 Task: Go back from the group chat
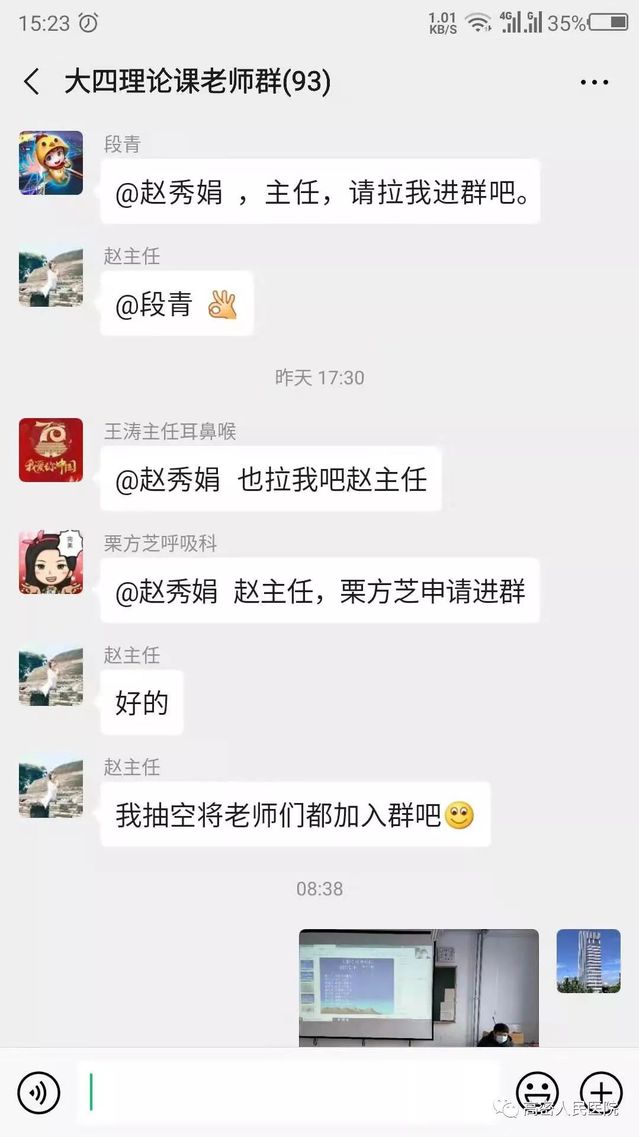[32, 82]
